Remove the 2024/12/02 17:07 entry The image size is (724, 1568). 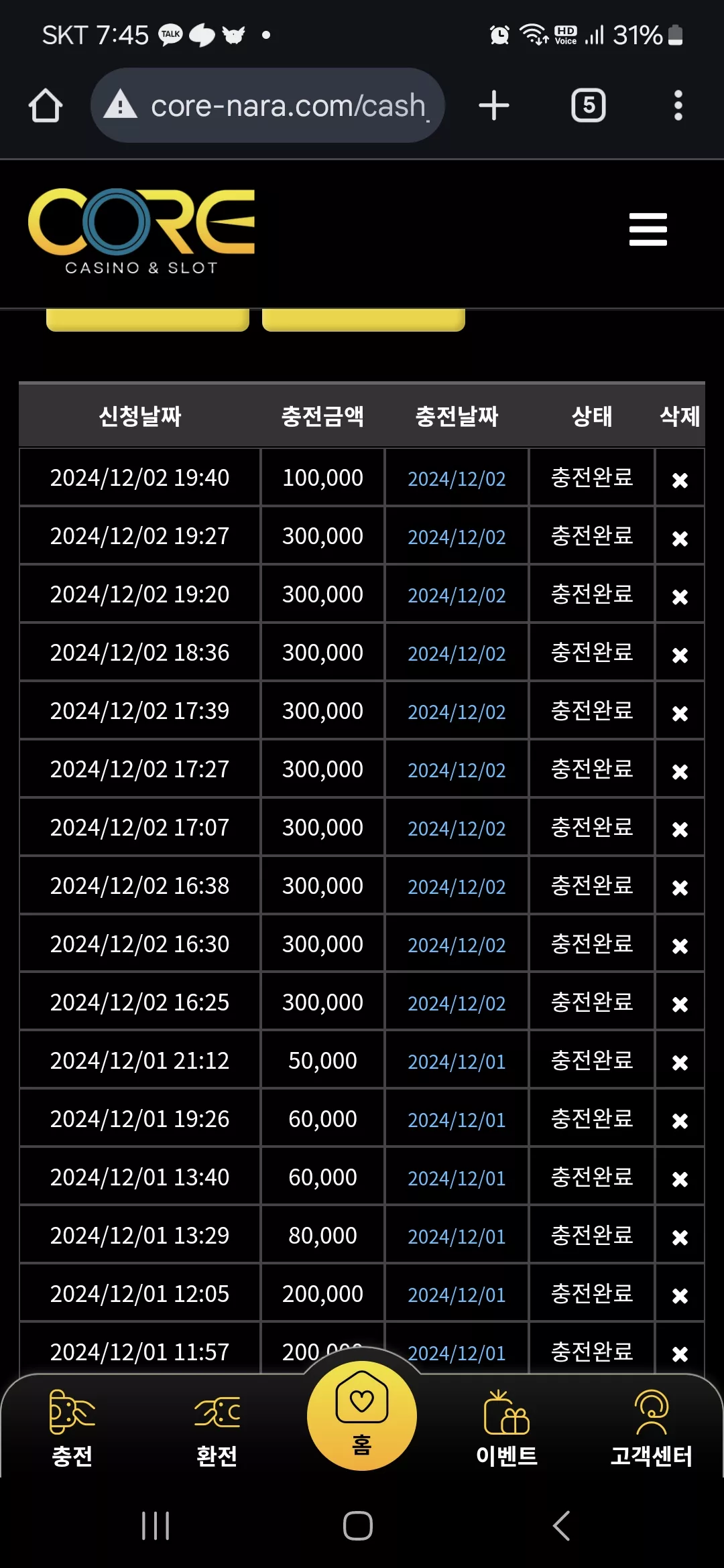(x=680, y=830)
